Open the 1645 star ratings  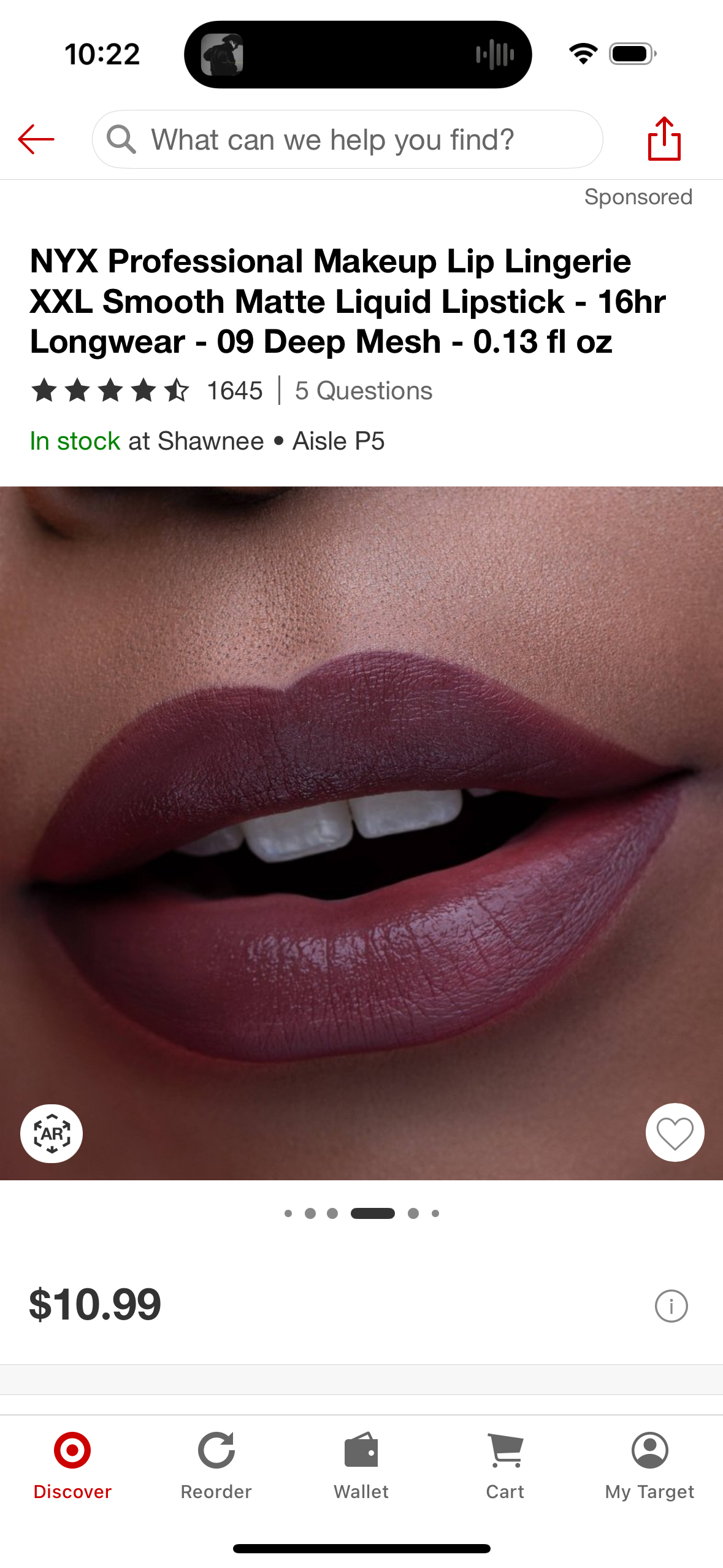(x=147, y=391)
